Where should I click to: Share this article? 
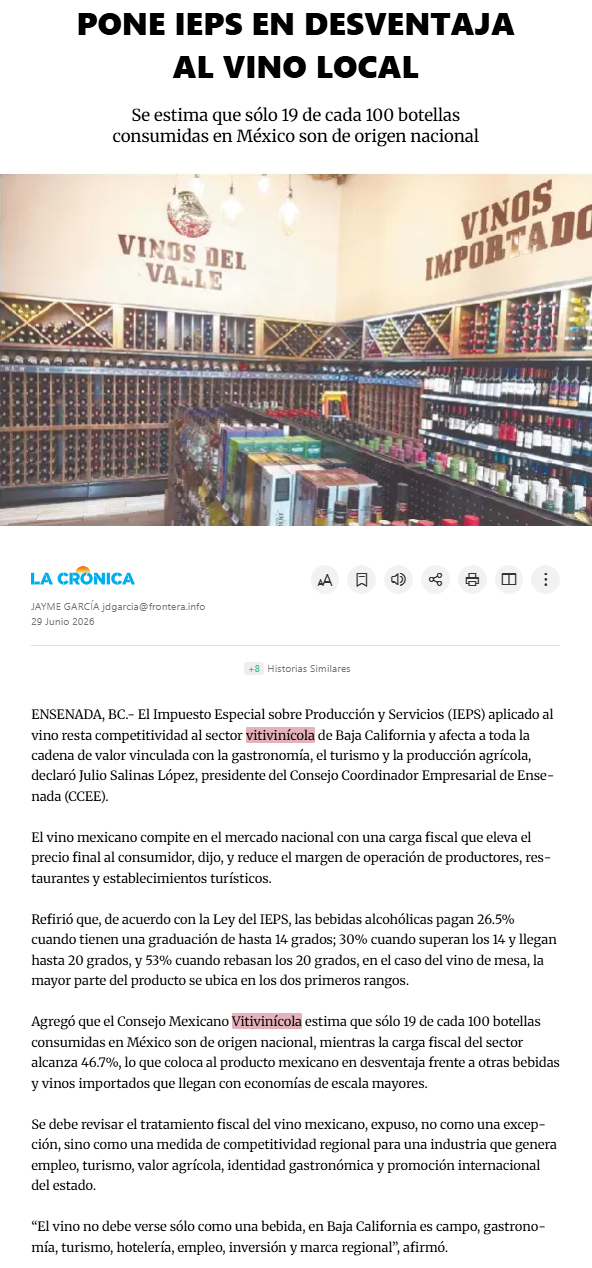point(435,579)
